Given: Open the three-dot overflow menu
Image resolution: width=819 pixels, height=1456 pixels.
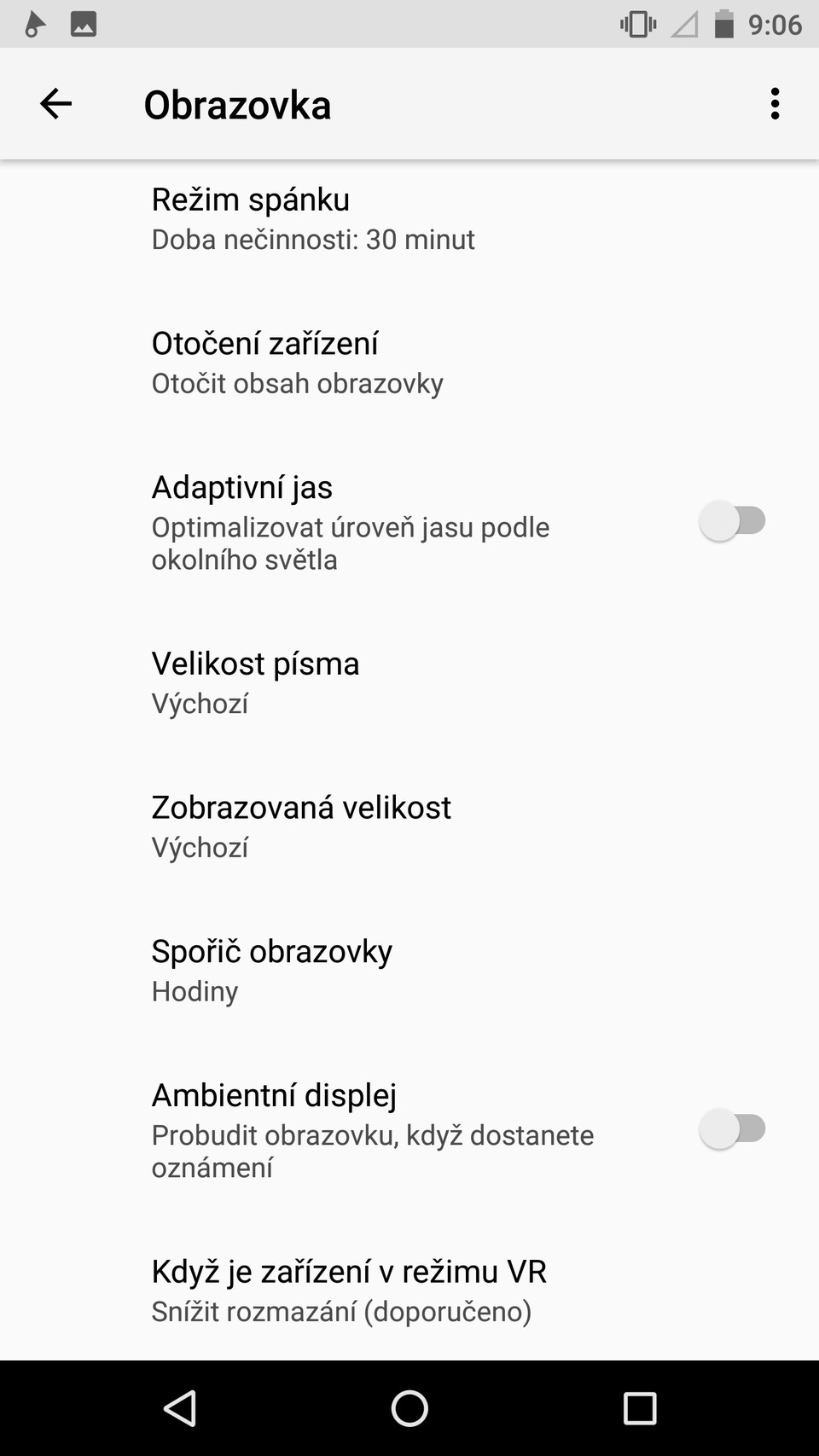Looking at the screenshot, I should coord(775,104).
